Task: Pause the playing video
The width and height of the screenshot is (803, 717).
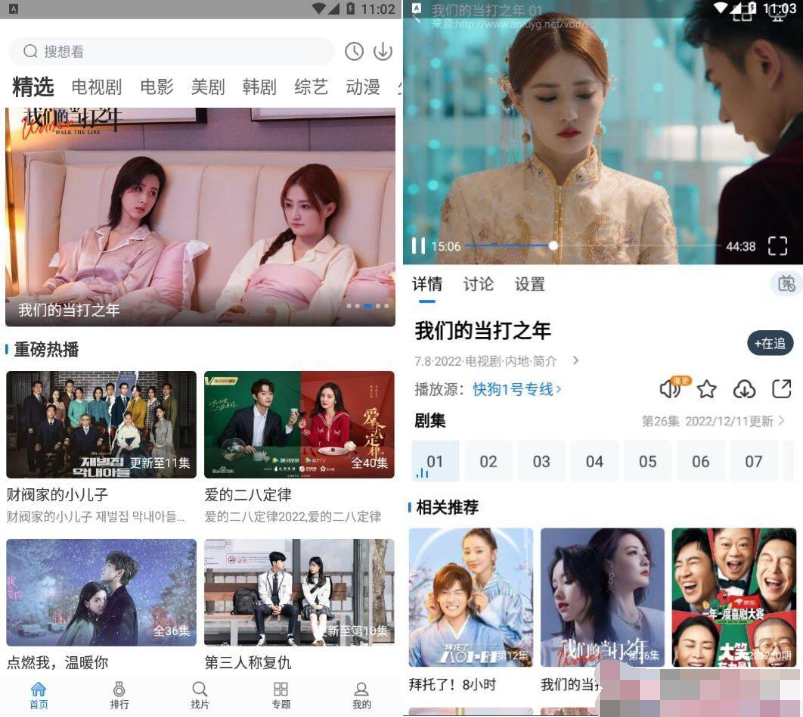Action: tap(418, 246)
